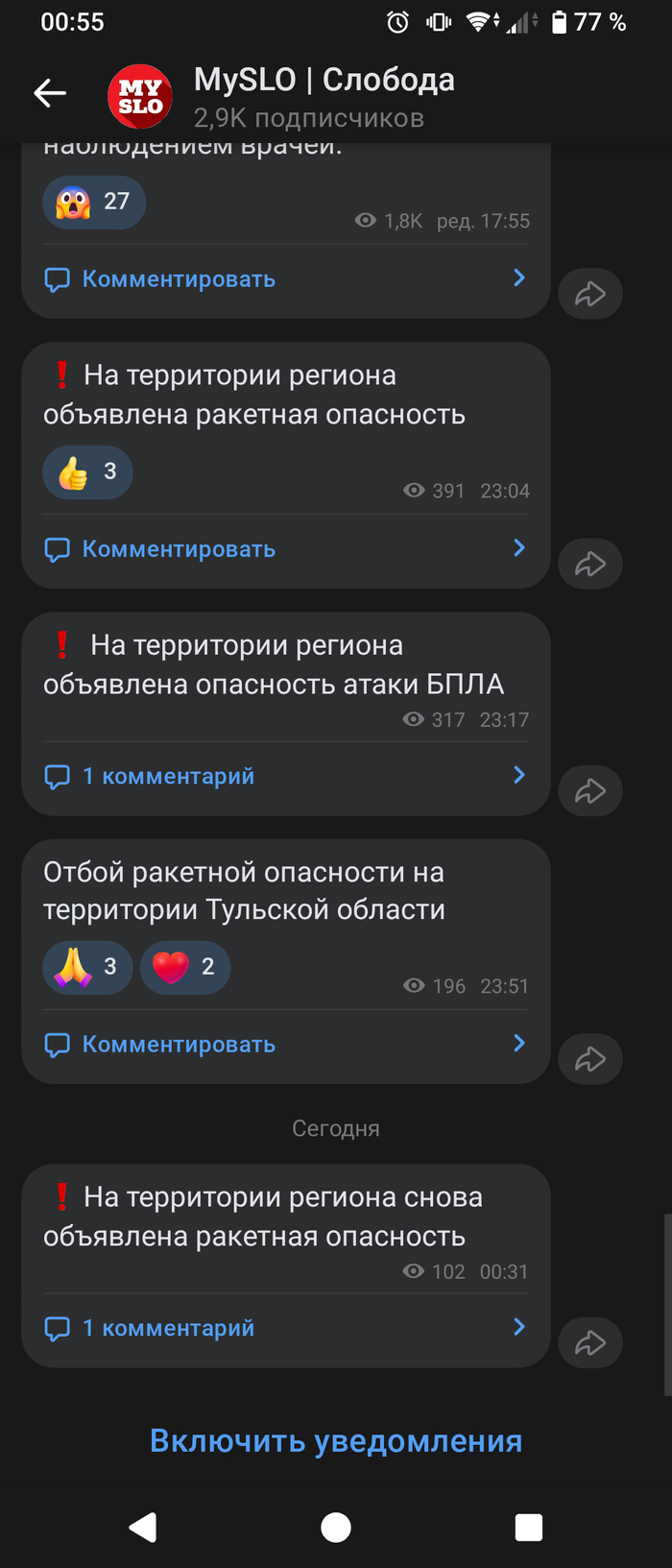The image size is (672, 1568).
Task: View the 1 комментарий under the 00:31 post
Action: (168, 1328)
